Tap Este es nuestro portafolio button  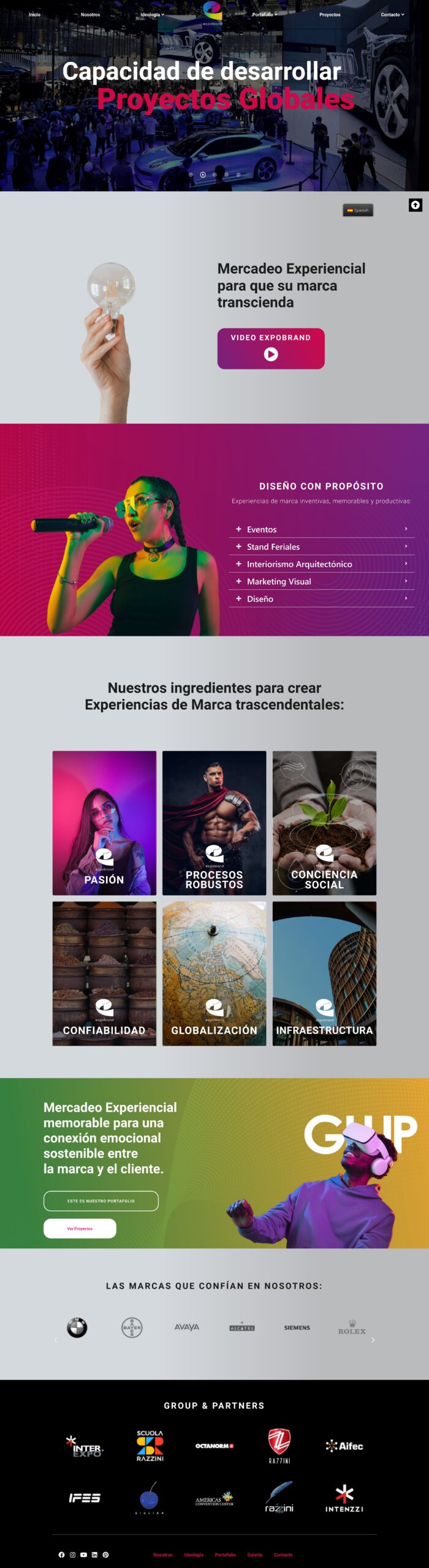pos(101,1201)
